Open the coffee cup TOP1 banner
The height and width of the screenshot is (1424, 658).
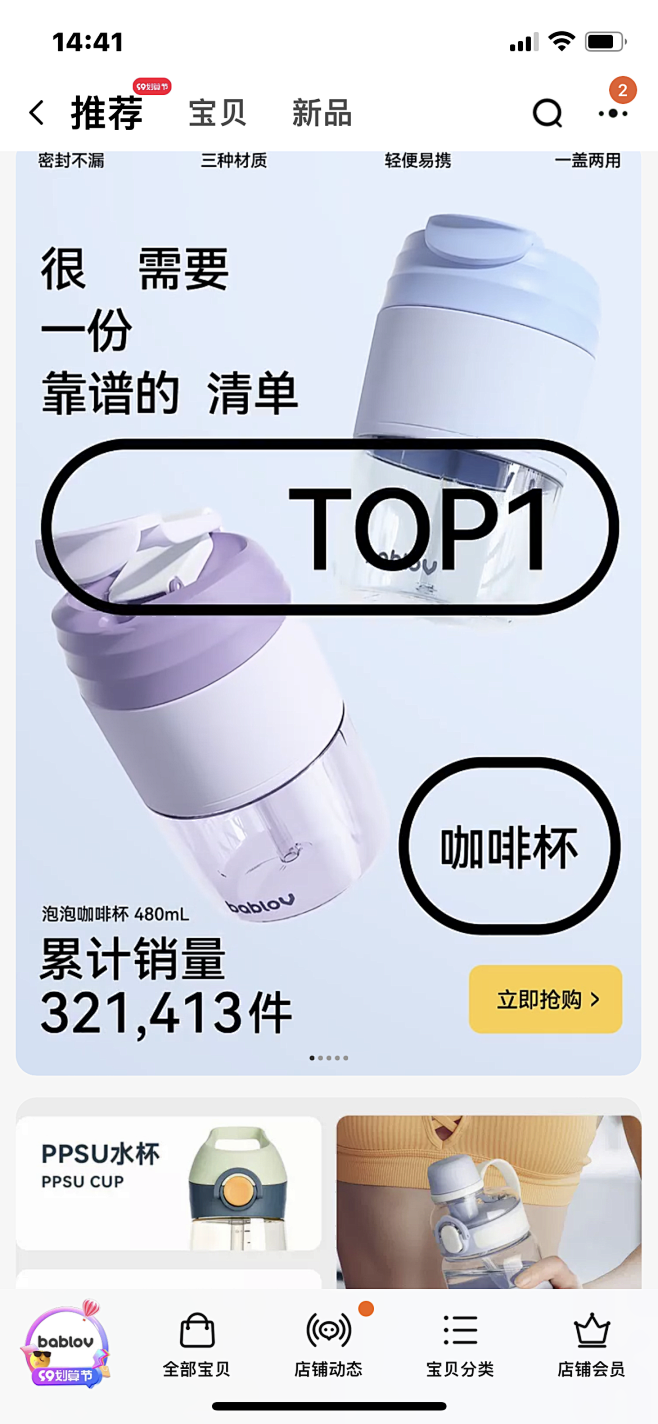click(x=328, y=613)
